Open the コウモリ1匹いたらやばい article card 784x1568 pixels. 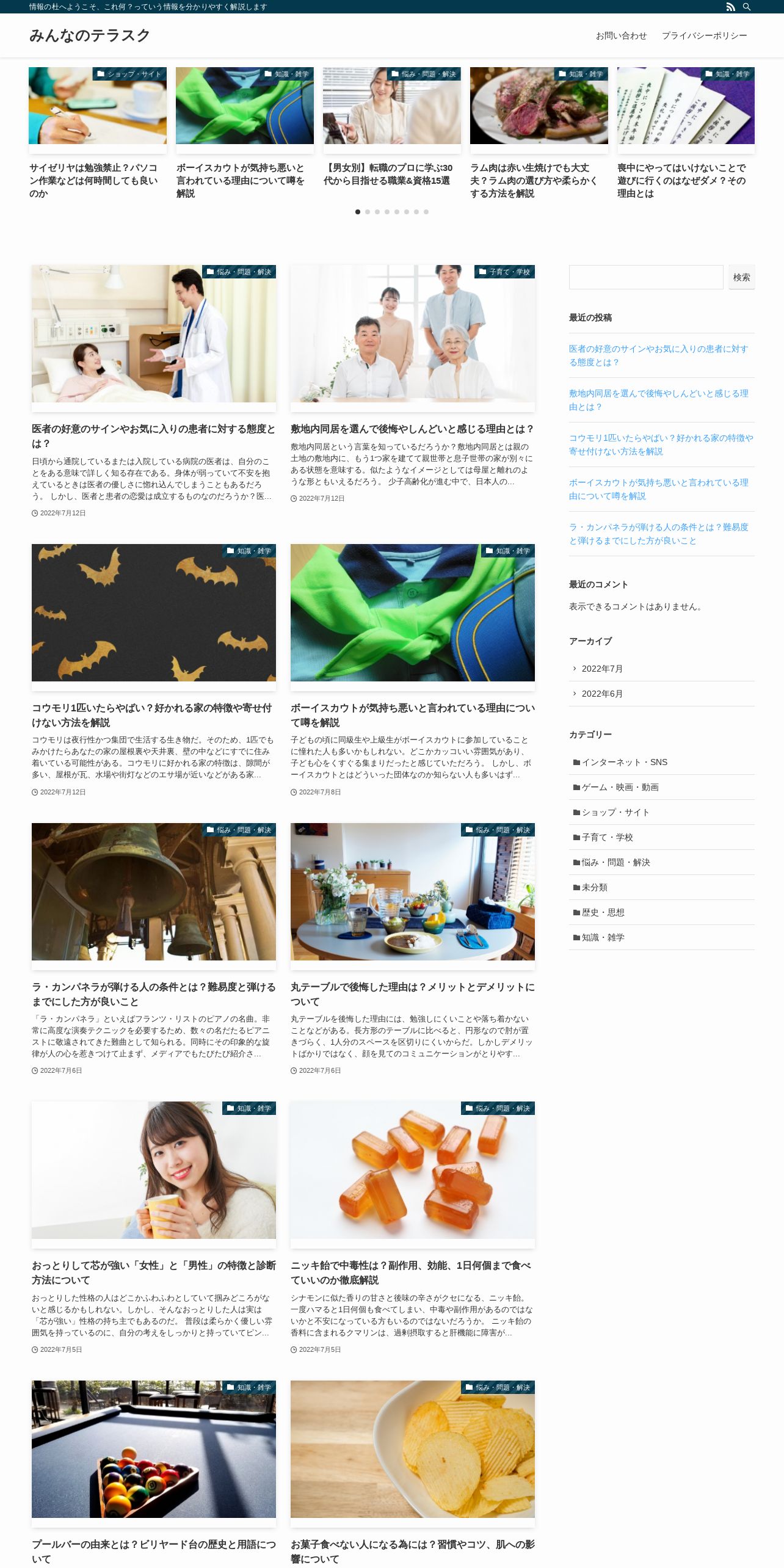click(x=154, y=670)
